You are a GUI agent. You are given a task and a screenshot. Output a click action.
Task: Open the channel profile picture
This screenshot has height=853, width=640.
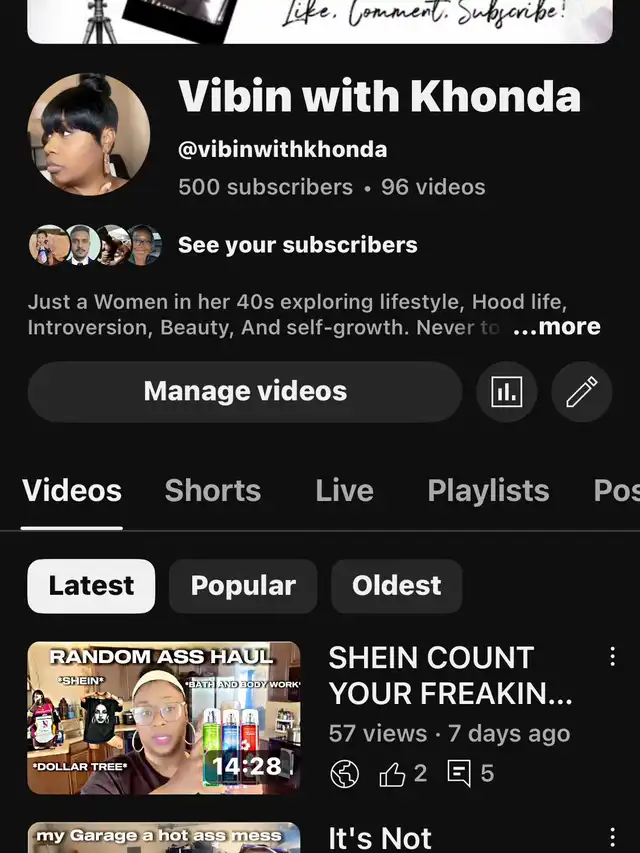click(x=89, y=134)
